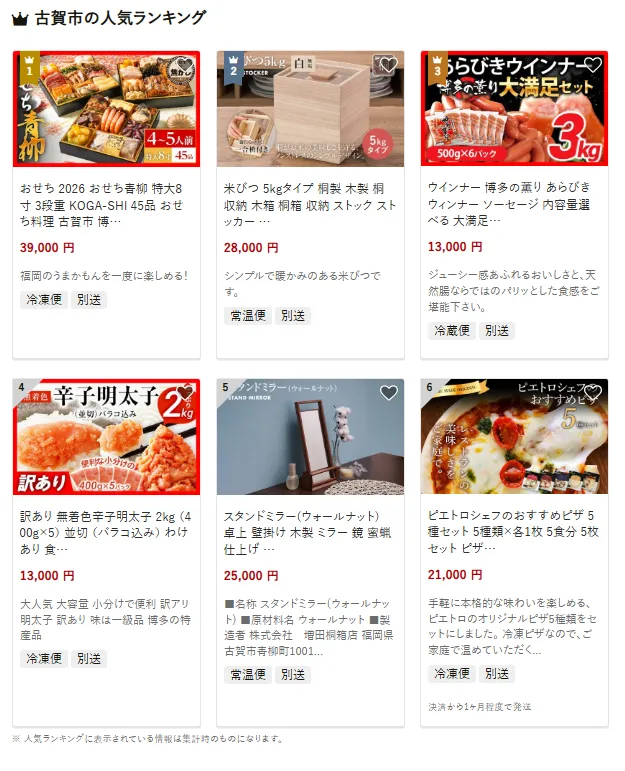Favorite the おせち青柳 3段重 item
Screen dimensions: 625x771
pos(185,66)
